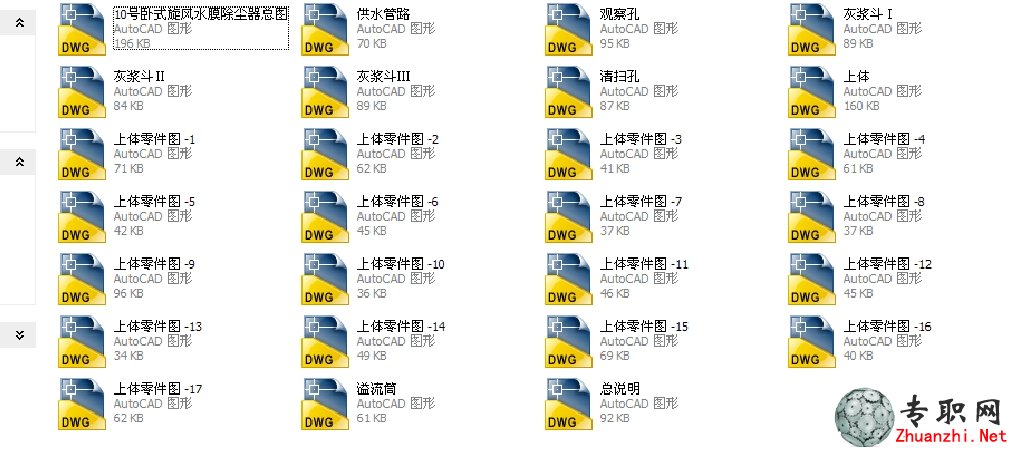Open the 10号卧式旋风水膜除尘器总图 drawing file
Screen dimensions: 1016x452
tap(82, 28)
